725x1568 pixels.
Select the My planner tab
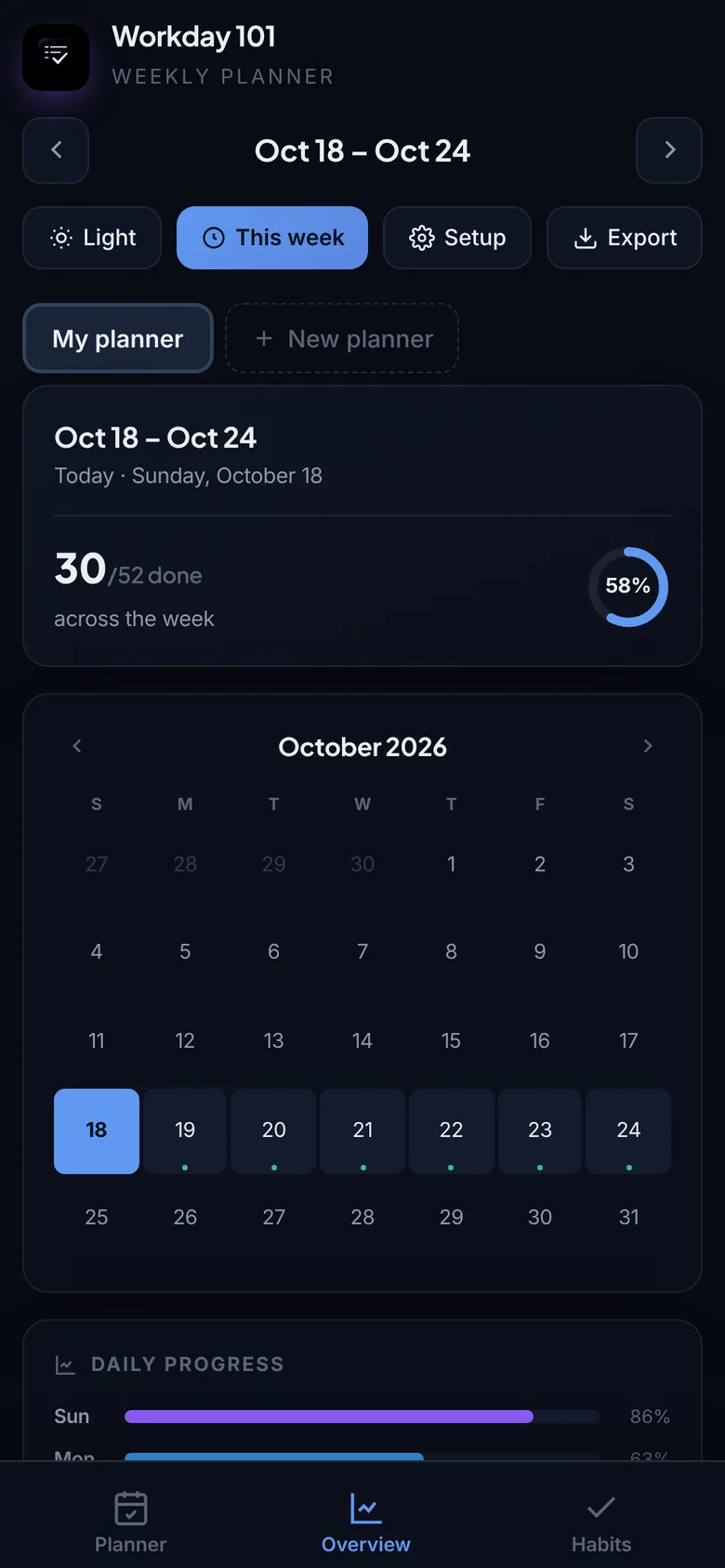point(118,338)
